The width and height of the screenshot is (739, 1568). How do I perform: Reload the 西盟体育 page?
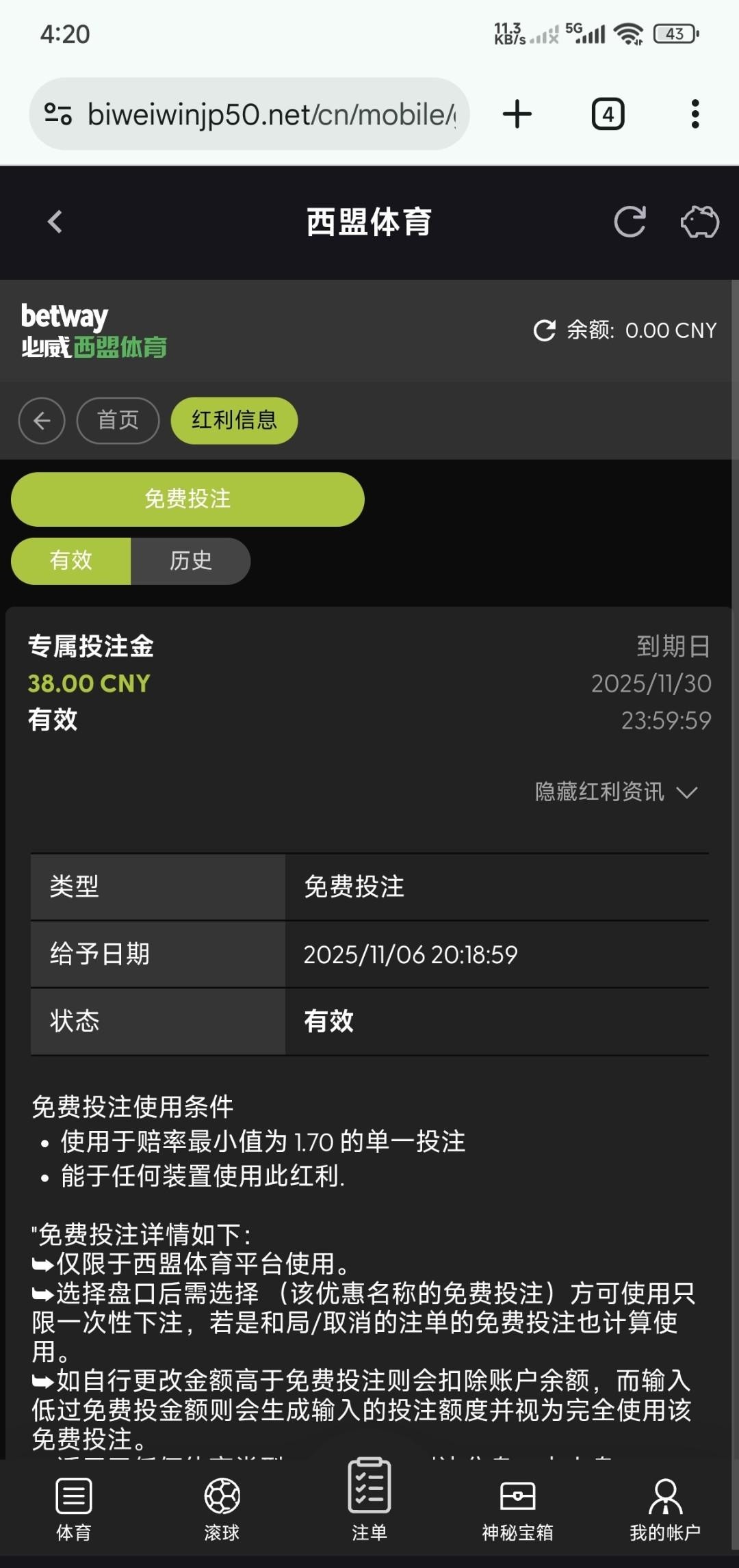pyautogui.click(x=630, y=222)
